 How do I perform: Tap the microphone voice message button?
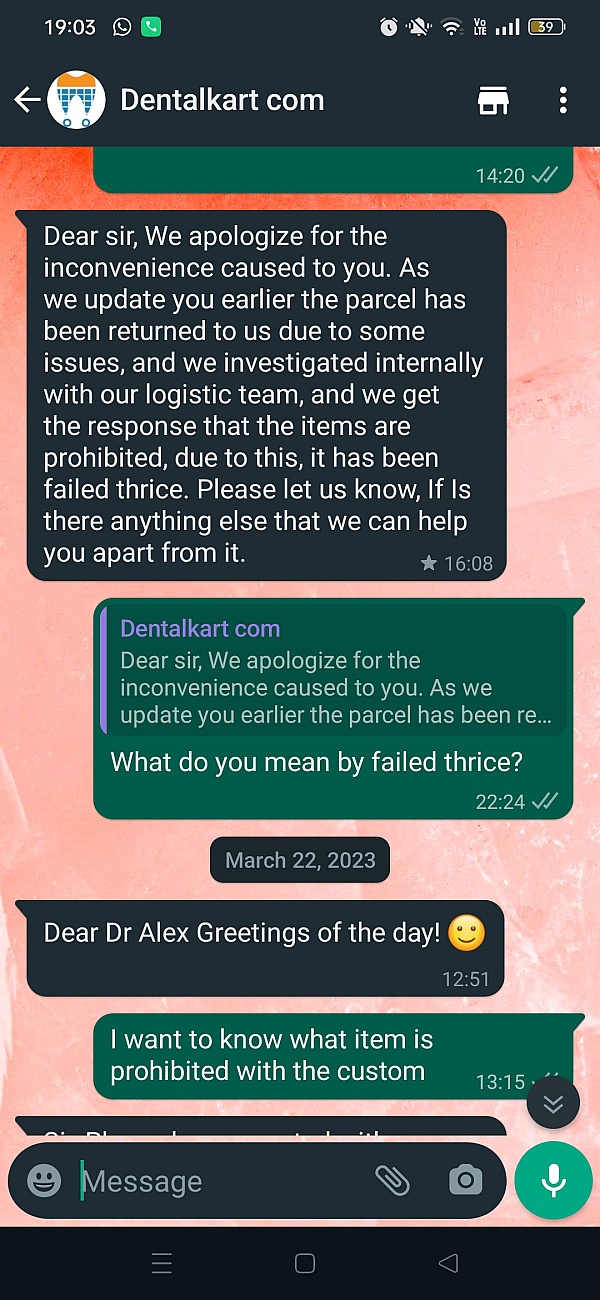553,1181
